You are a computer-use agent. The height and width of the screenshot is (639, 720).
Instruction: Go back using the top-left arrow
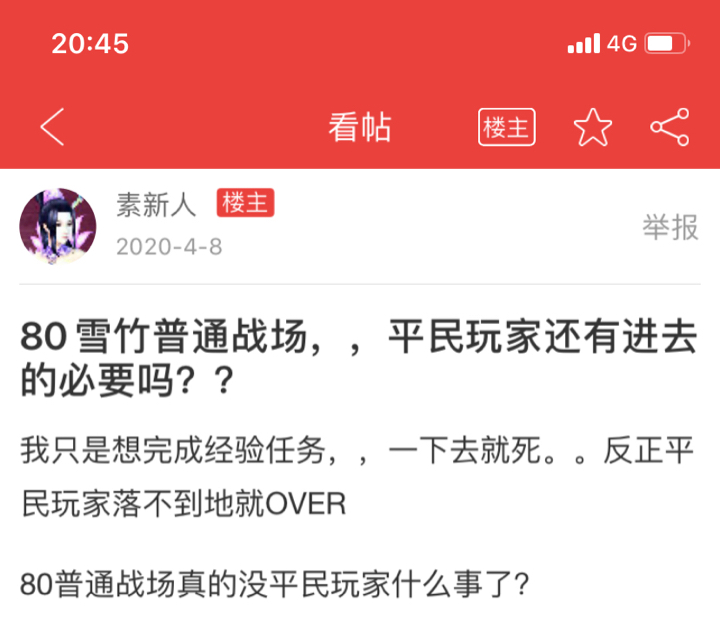coord(52,128)
